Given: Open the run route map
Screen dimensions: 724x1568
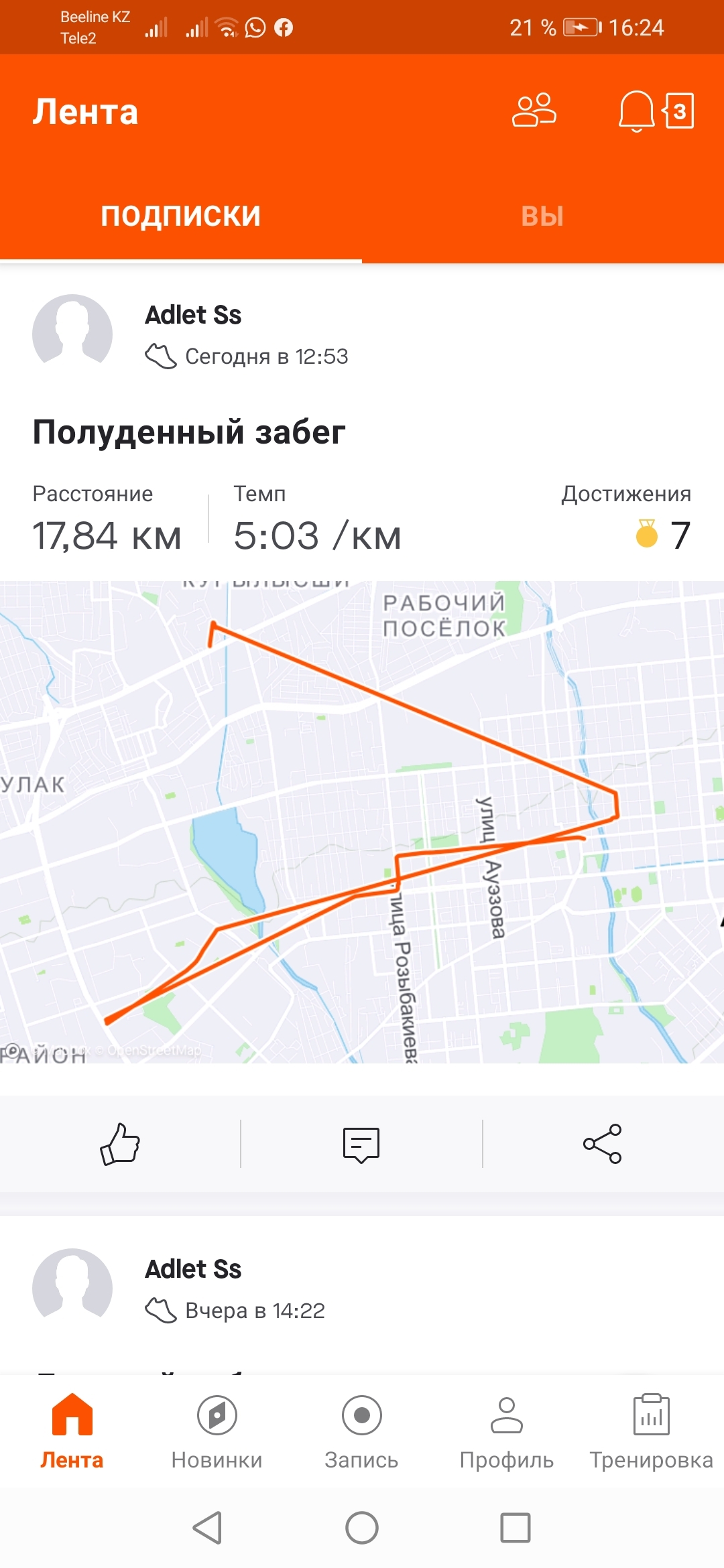Looking at the screenshot, I should [x=362, y=821].
